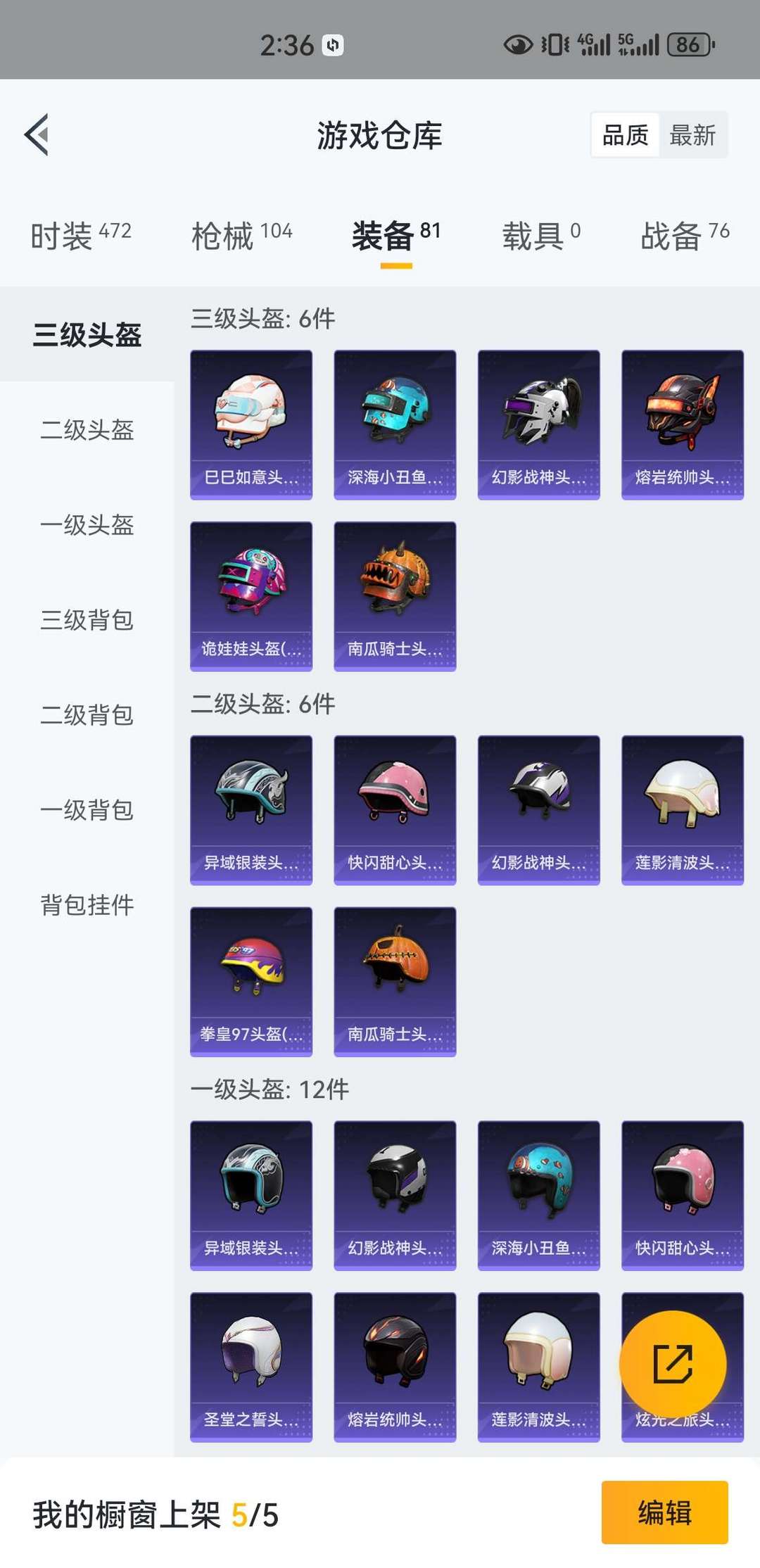
Task: Open the 熔岩统帅 level-three helmet
Action: 682,424
